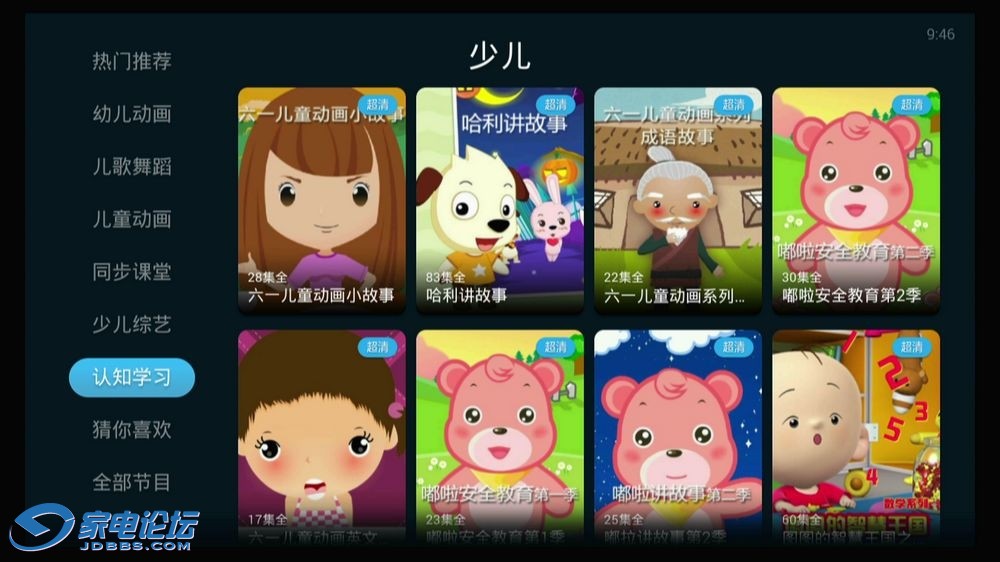1000x562 pixels.
Task: Open the 17集全 六一儿童动画英文 card
Action: 322,435
